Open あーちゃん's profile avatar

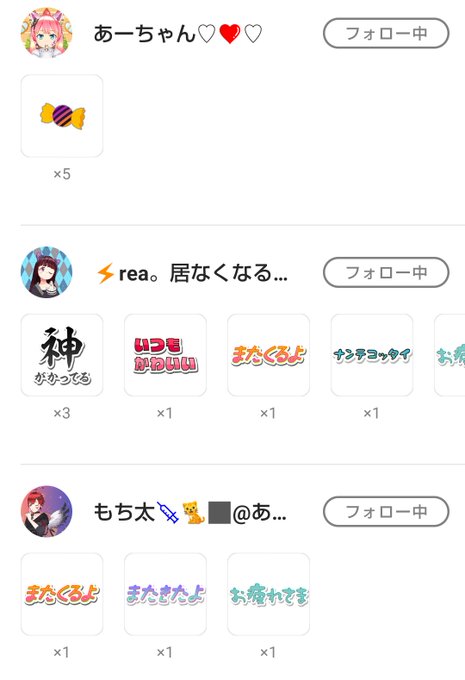coord(46,33)
